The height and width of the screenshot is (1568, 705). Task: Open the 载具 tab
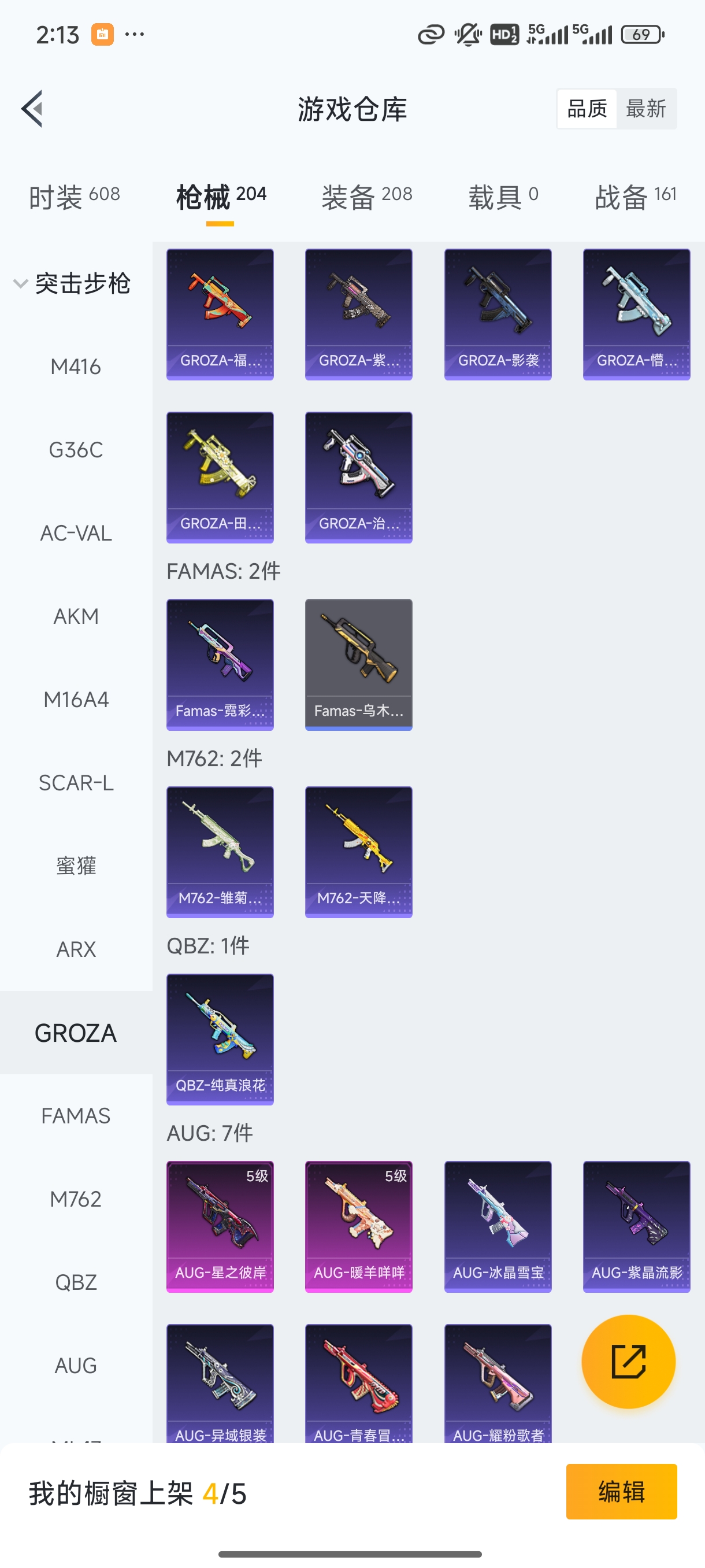503,197
